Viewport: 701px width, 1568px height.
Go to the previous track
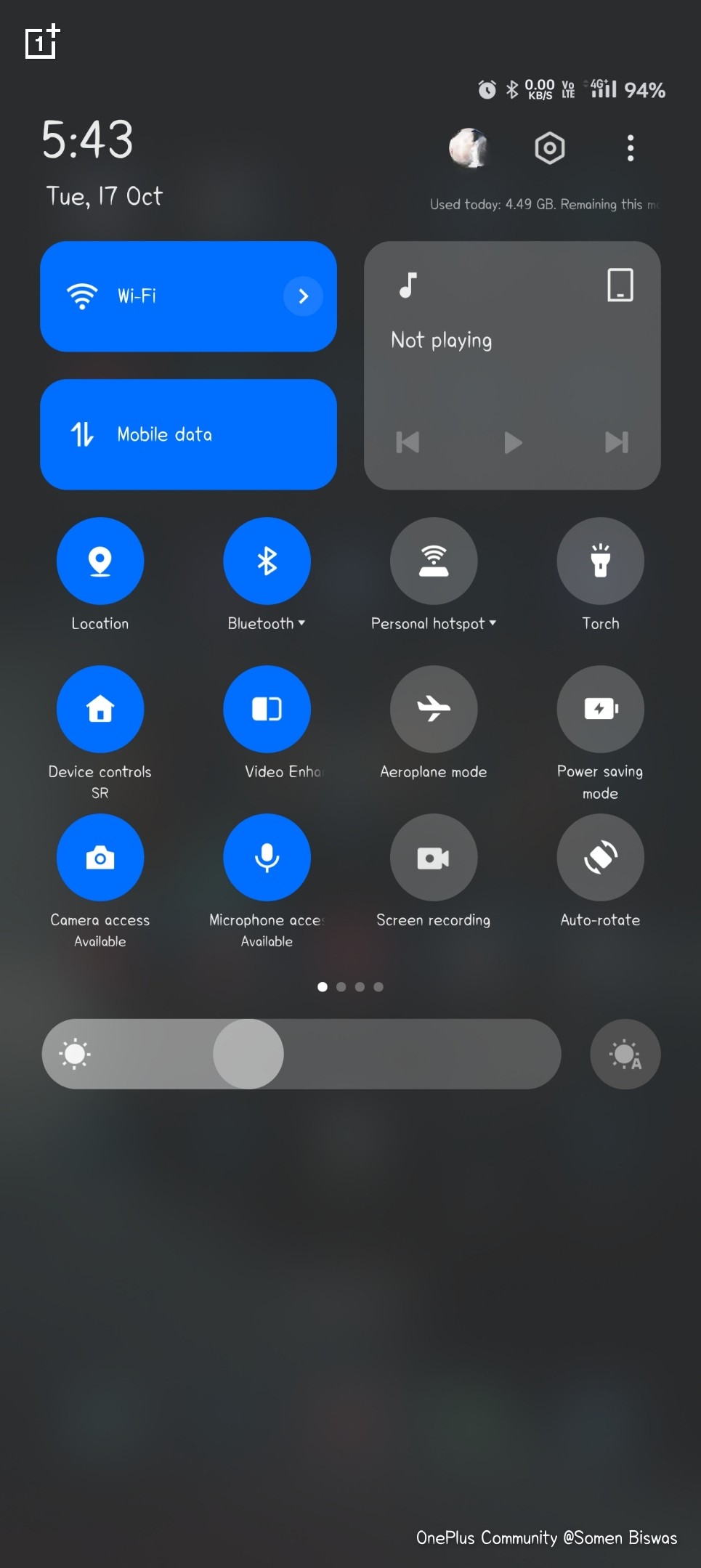pyautogui.click(x=408, y=442)
